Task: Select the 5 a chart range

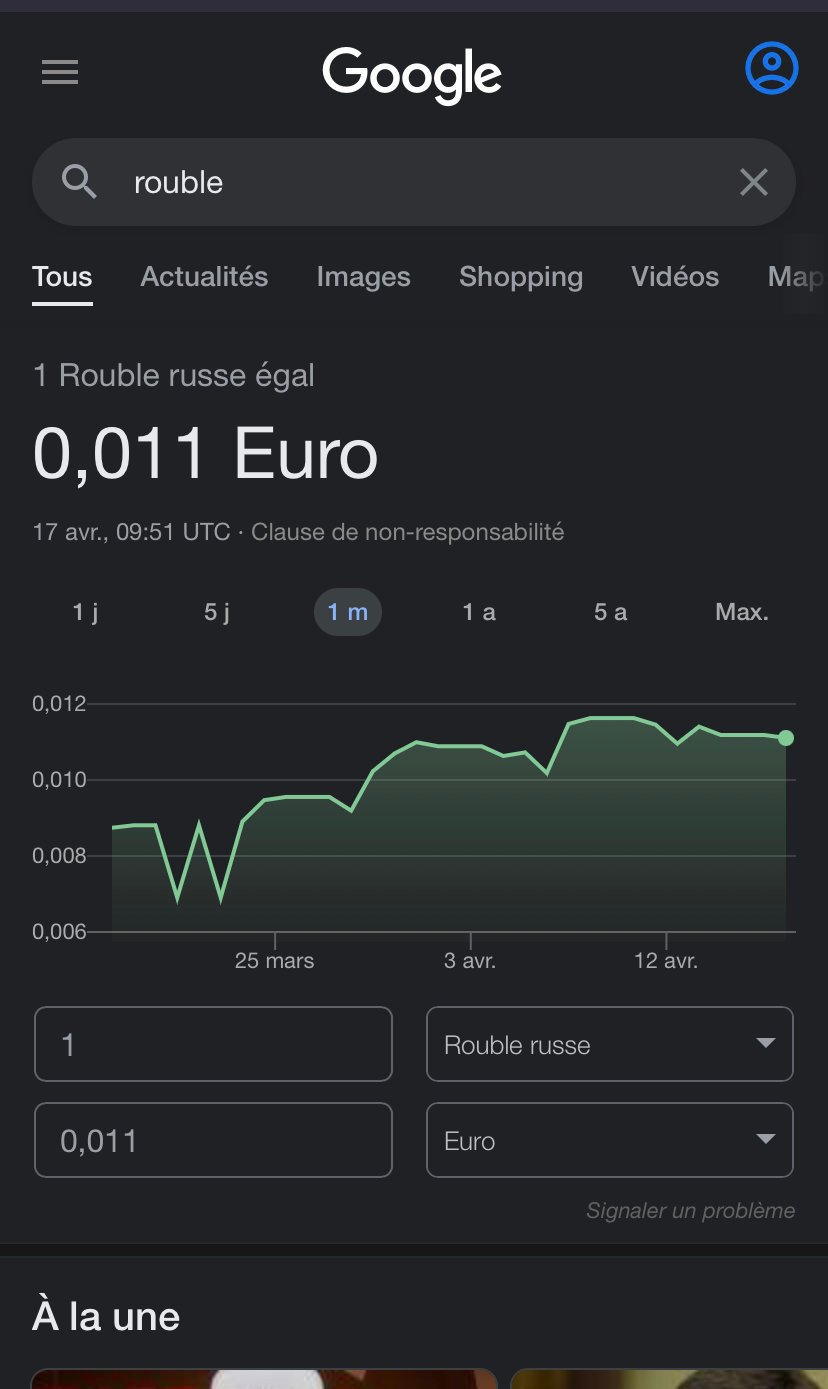Action: 610,612
